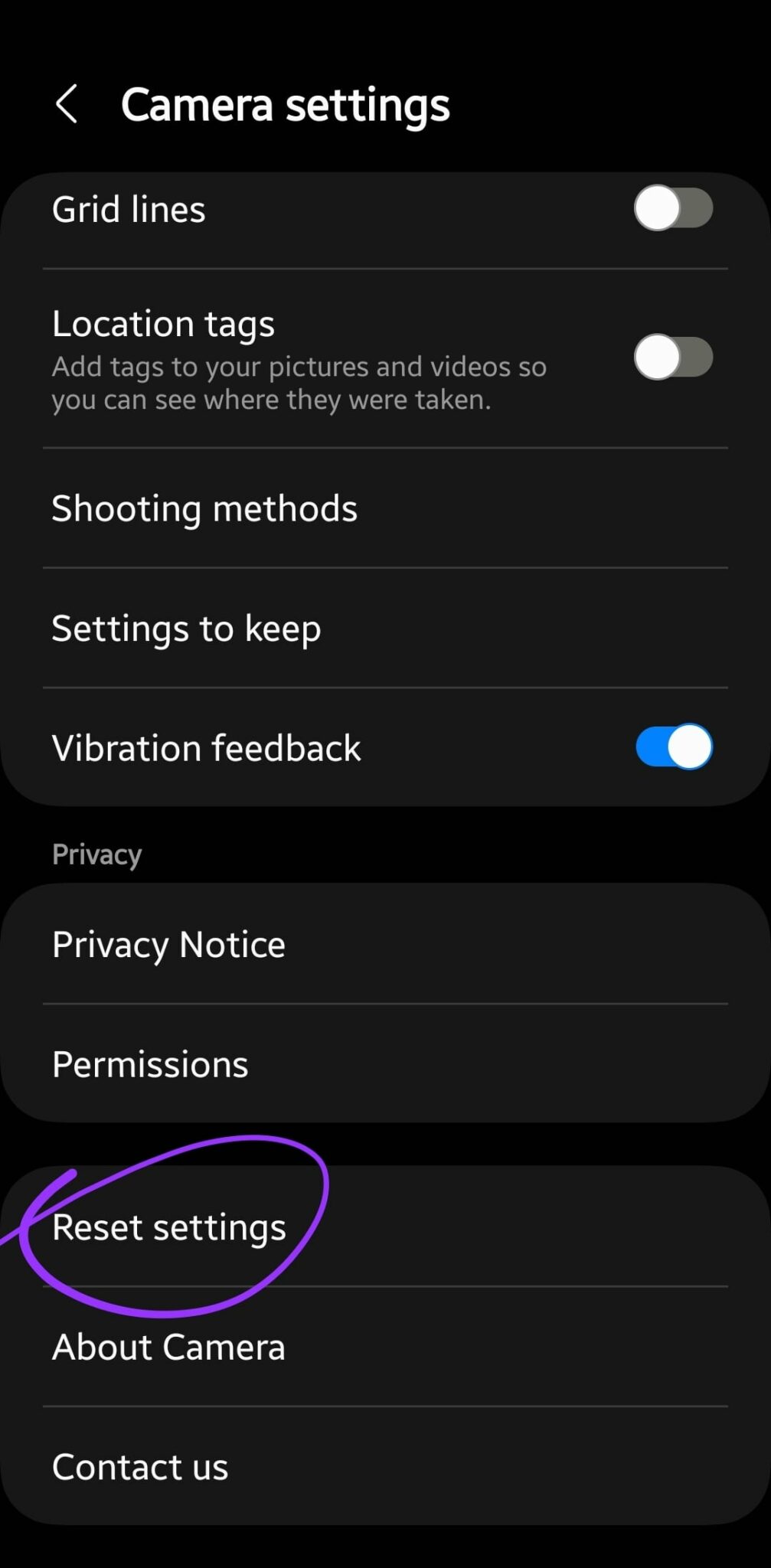
Task: Tap the blue Vibration feedback switch
Action: 672,749
